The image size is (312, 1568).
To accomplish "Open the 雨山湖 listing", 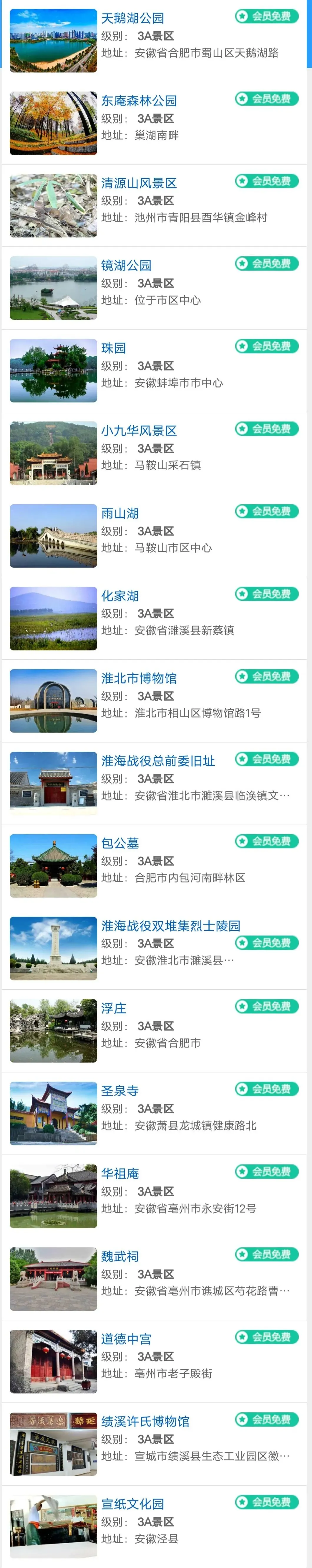I will click(x=120, y=513).
